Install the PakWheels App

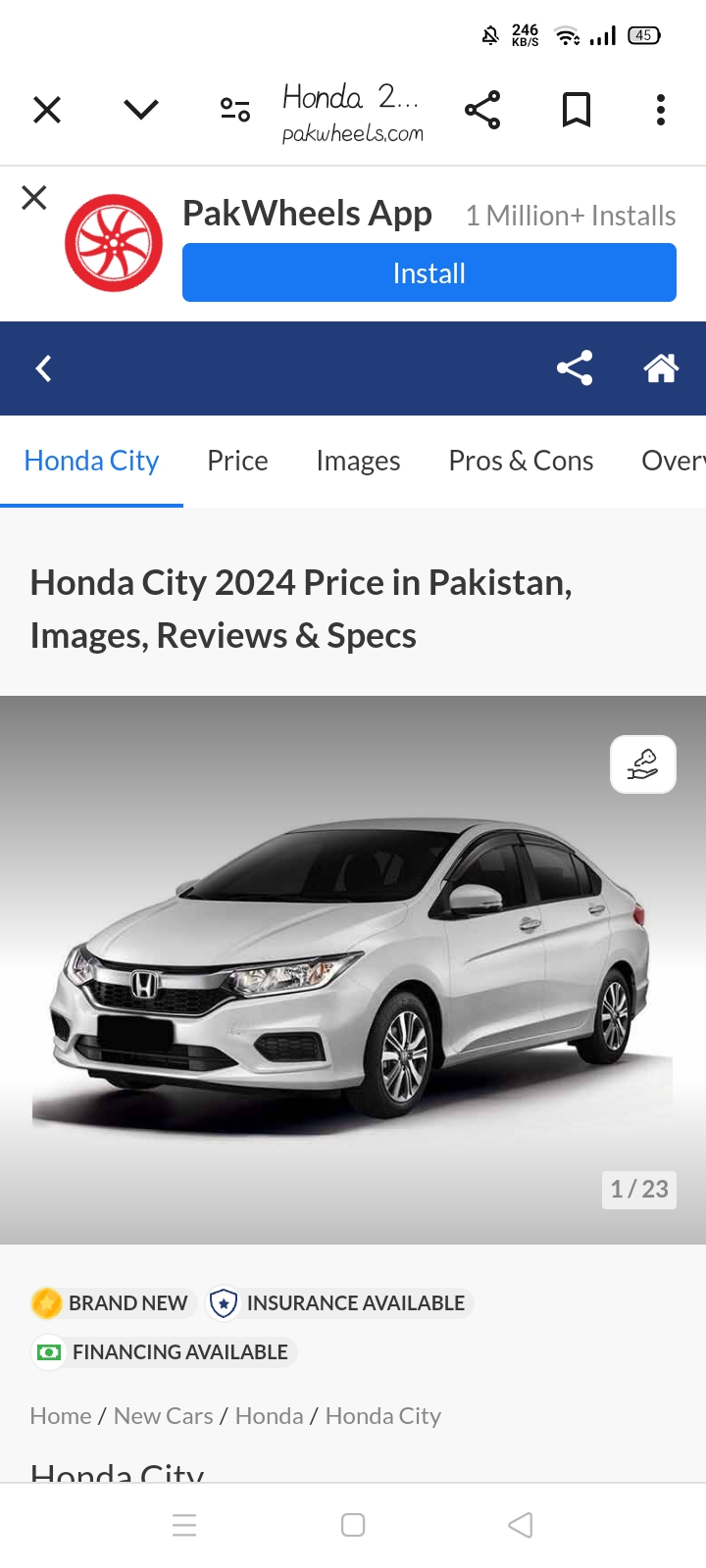429,272
